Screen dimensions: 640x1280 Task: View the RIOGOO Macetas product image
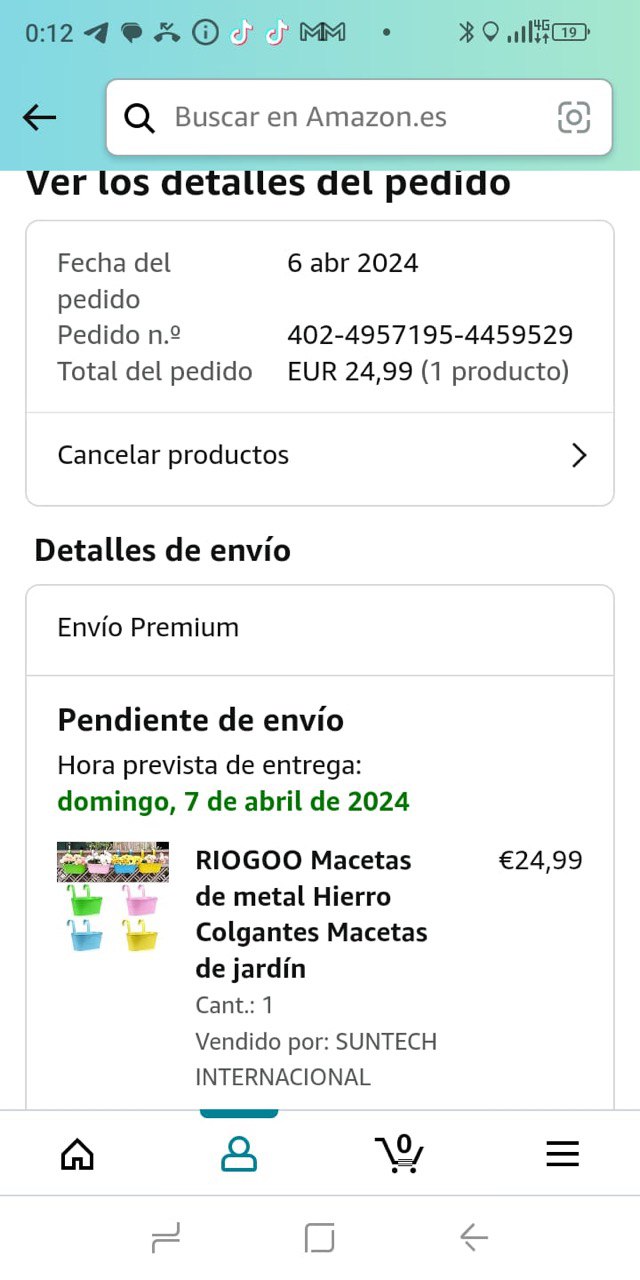click(x=113, y=897)
